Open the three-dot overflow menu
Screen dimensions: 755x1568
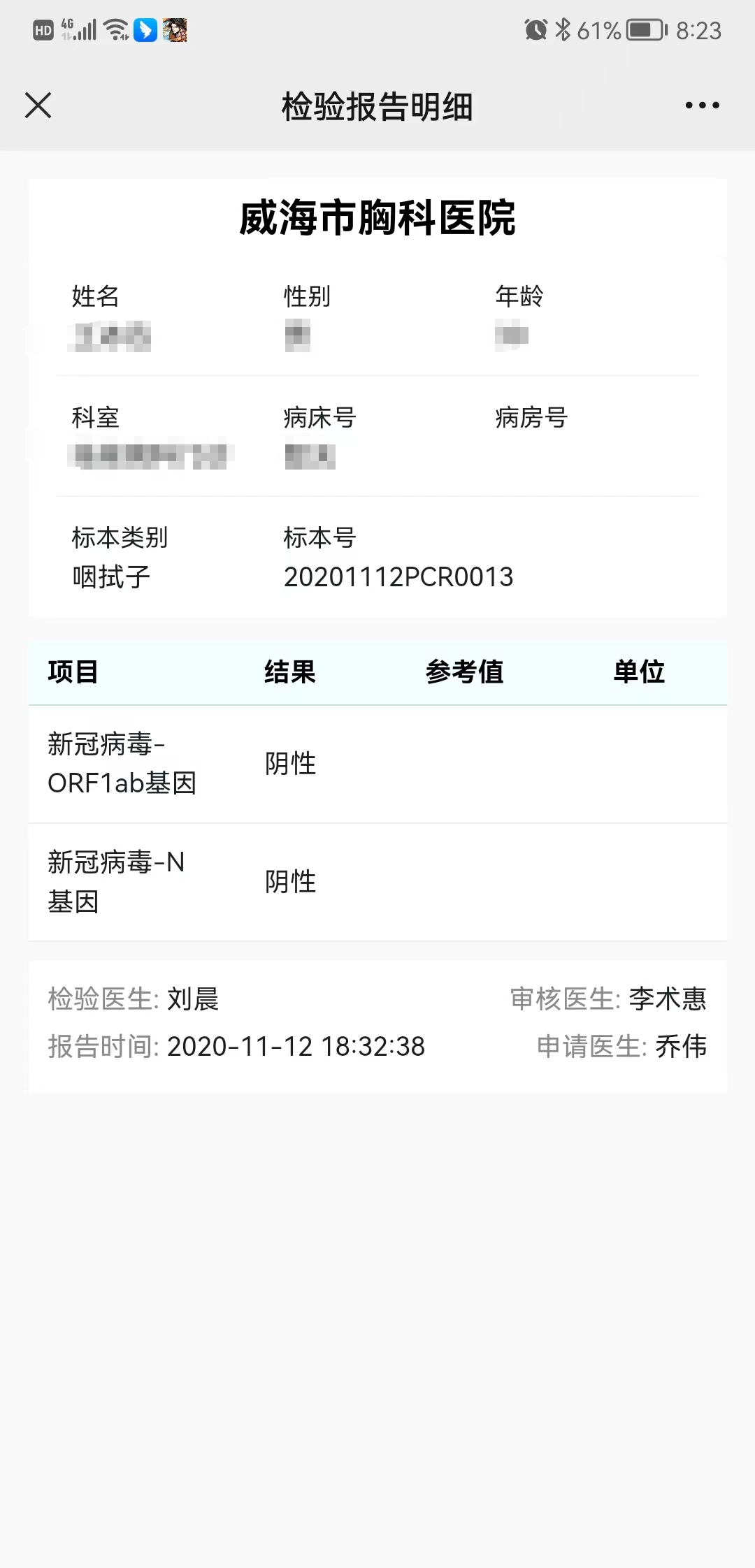702,106
